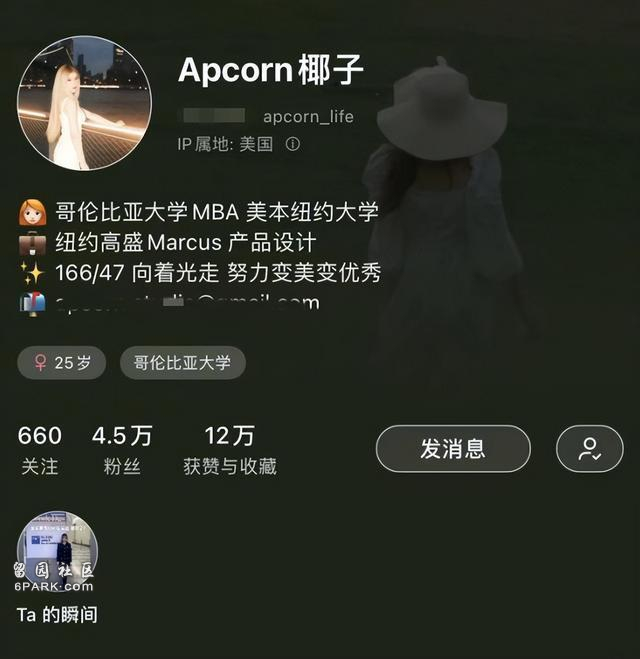The height and width of the screenshot is (659, 640).
Task: View the 660 关注 following list
Action: (40, 449)
